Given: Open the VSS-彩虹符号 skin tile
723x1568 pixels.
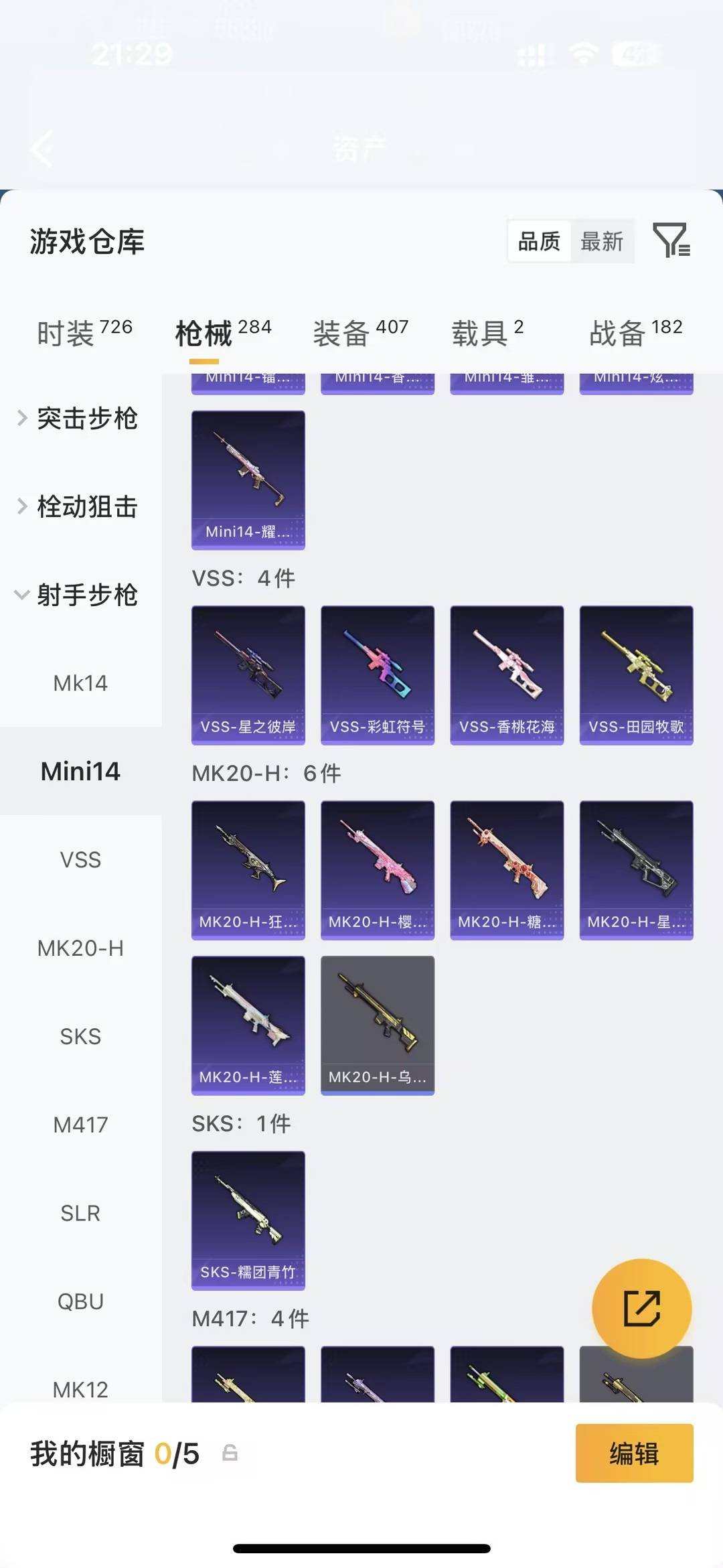Looking at the screenshot, I should (x=378, y=675).
